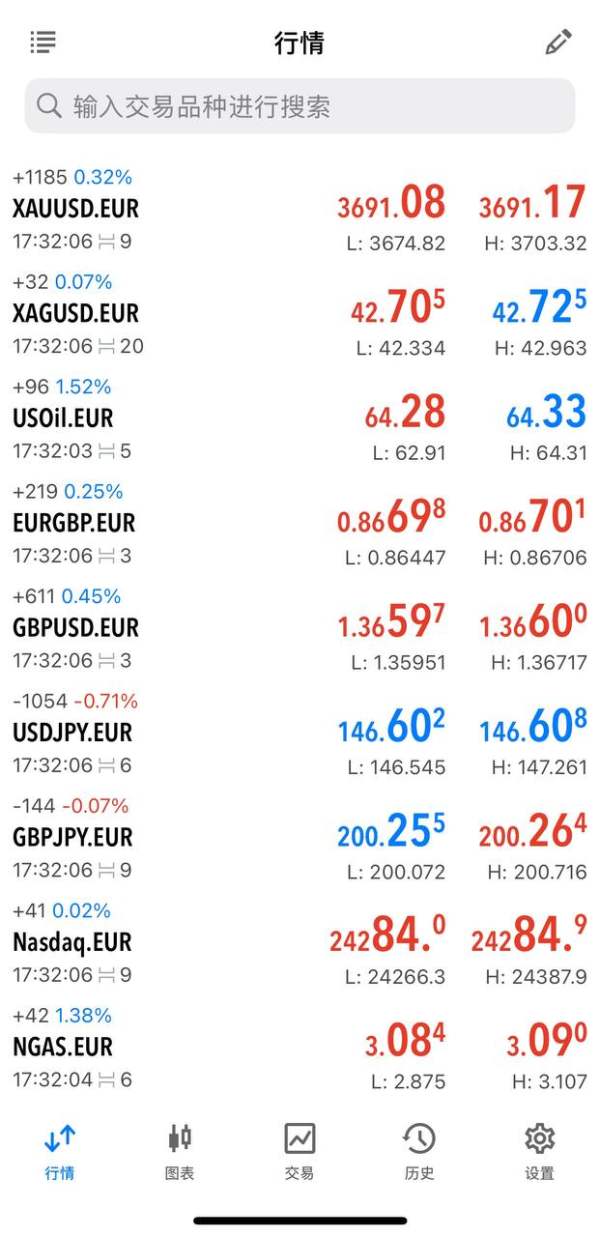This screenshot has height=1237, width=600.
Task: Open the USDJPY.EUR quote row
Action: pos(73,733)
